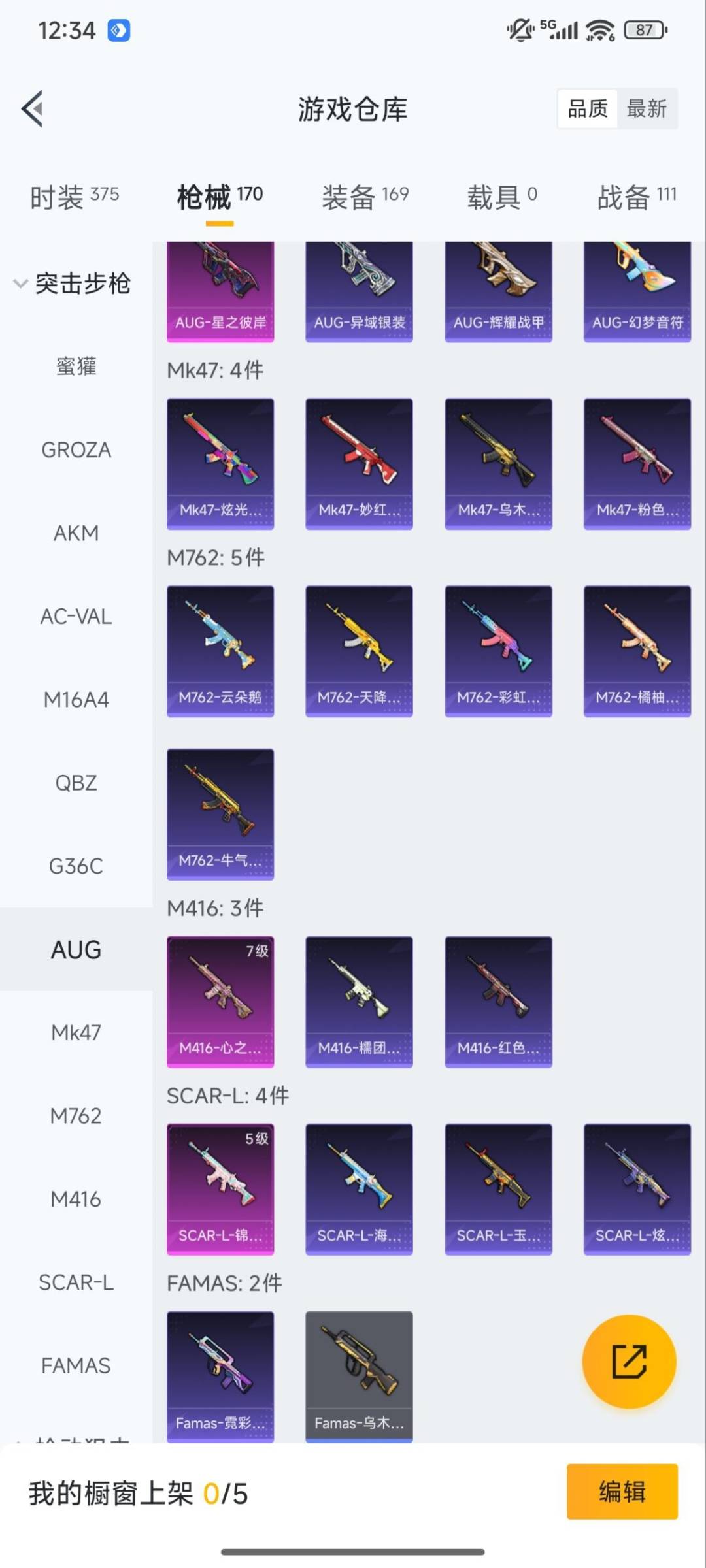Switch to the 装备 tab
This screenshot has width=706, height=1568.
(x=365, y=197)
